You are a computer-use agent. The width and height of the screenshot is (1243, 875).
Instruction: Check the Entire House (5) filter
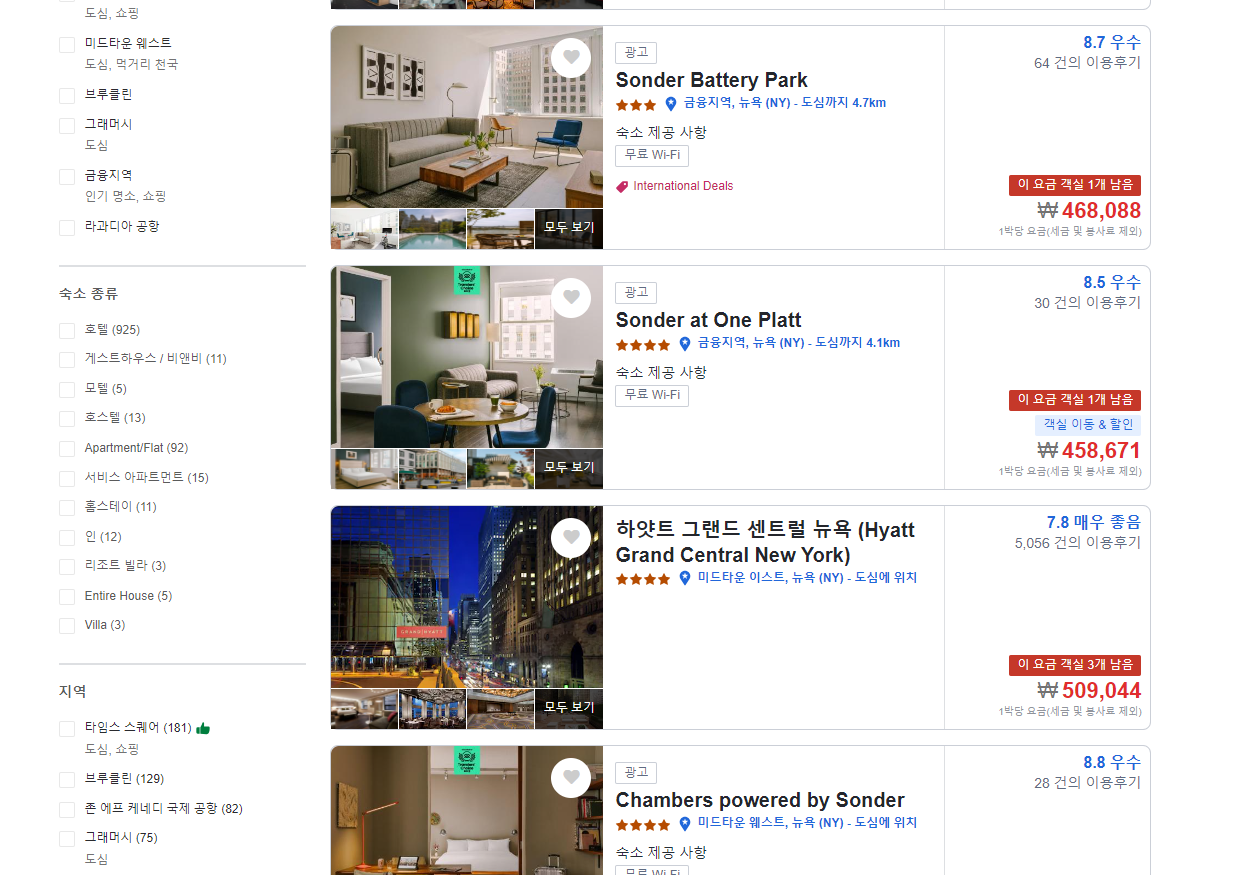67,597
